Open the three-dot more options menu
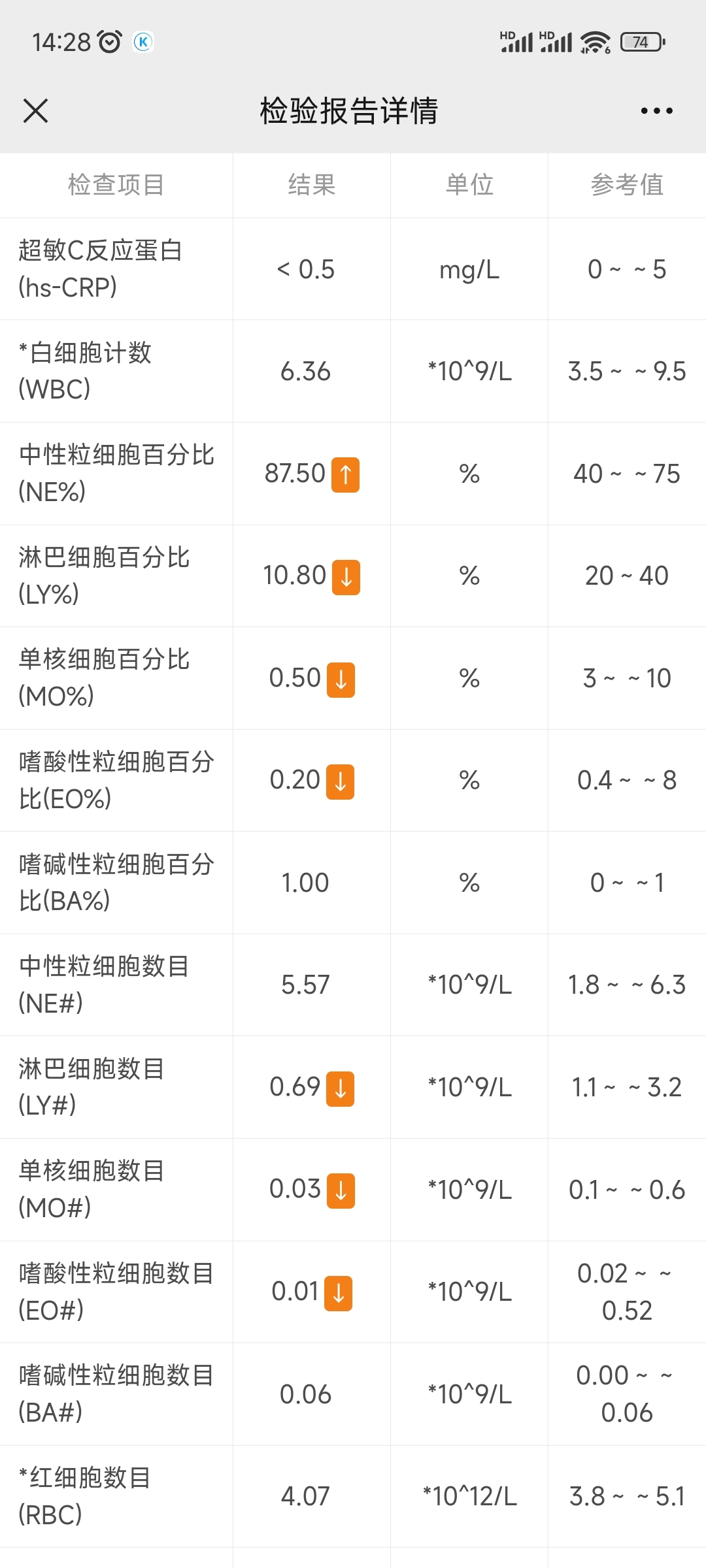This screenshot has width=706, height=1568. click(656, 111)
